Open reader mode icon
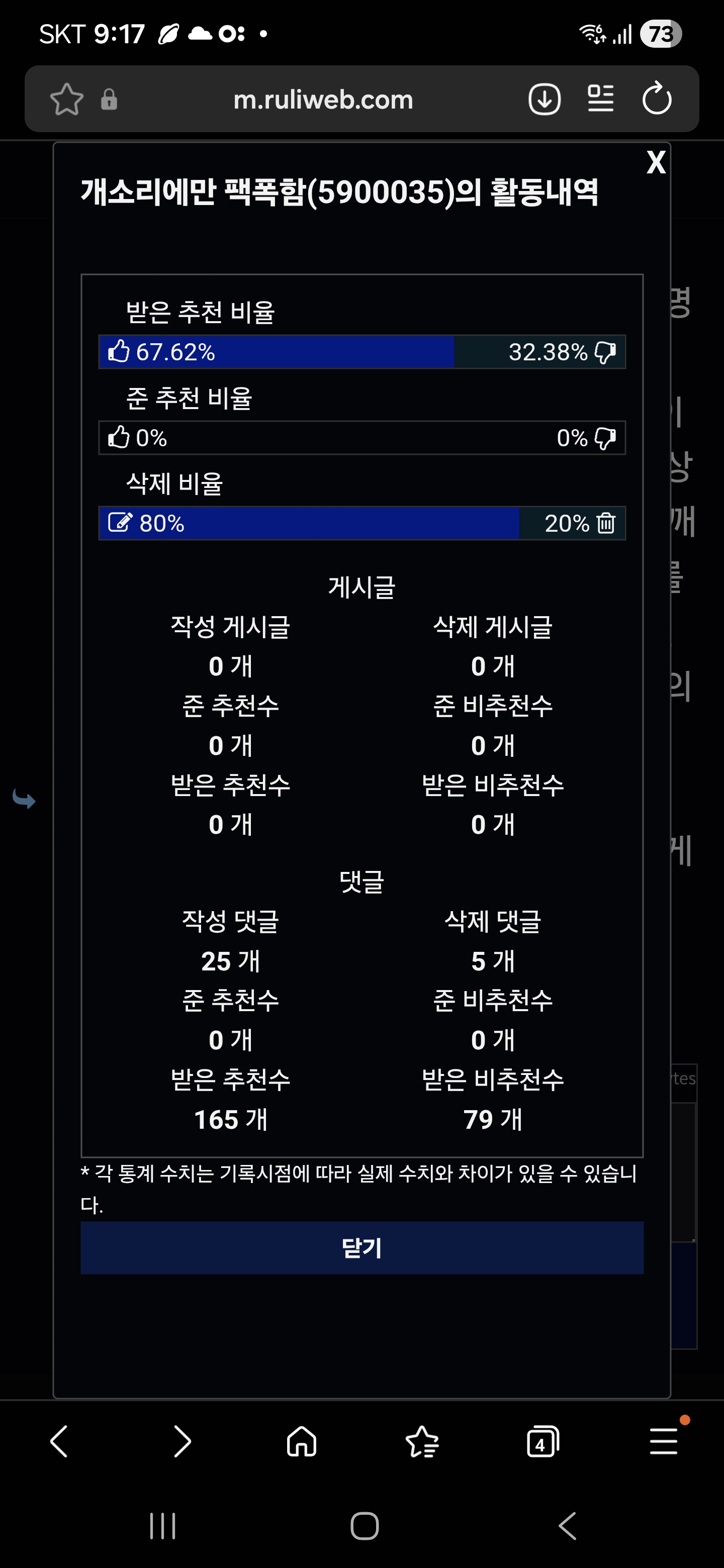Image resolution: width=724 pixels, height=1568 pixels. click(x=600, y=99)
